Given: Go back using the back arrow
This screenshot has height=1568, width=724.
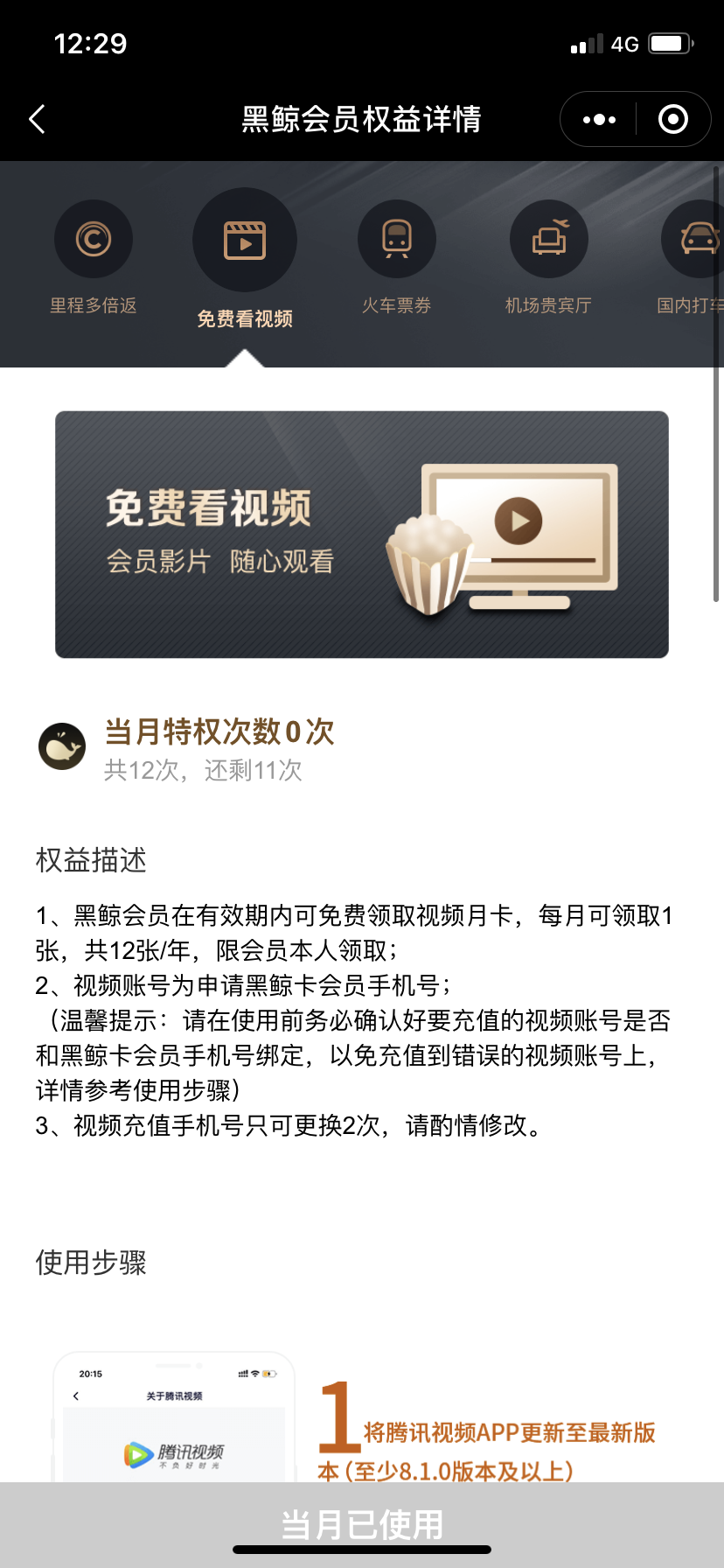Looking at the screenshot, I should click(x=36, y=119).
